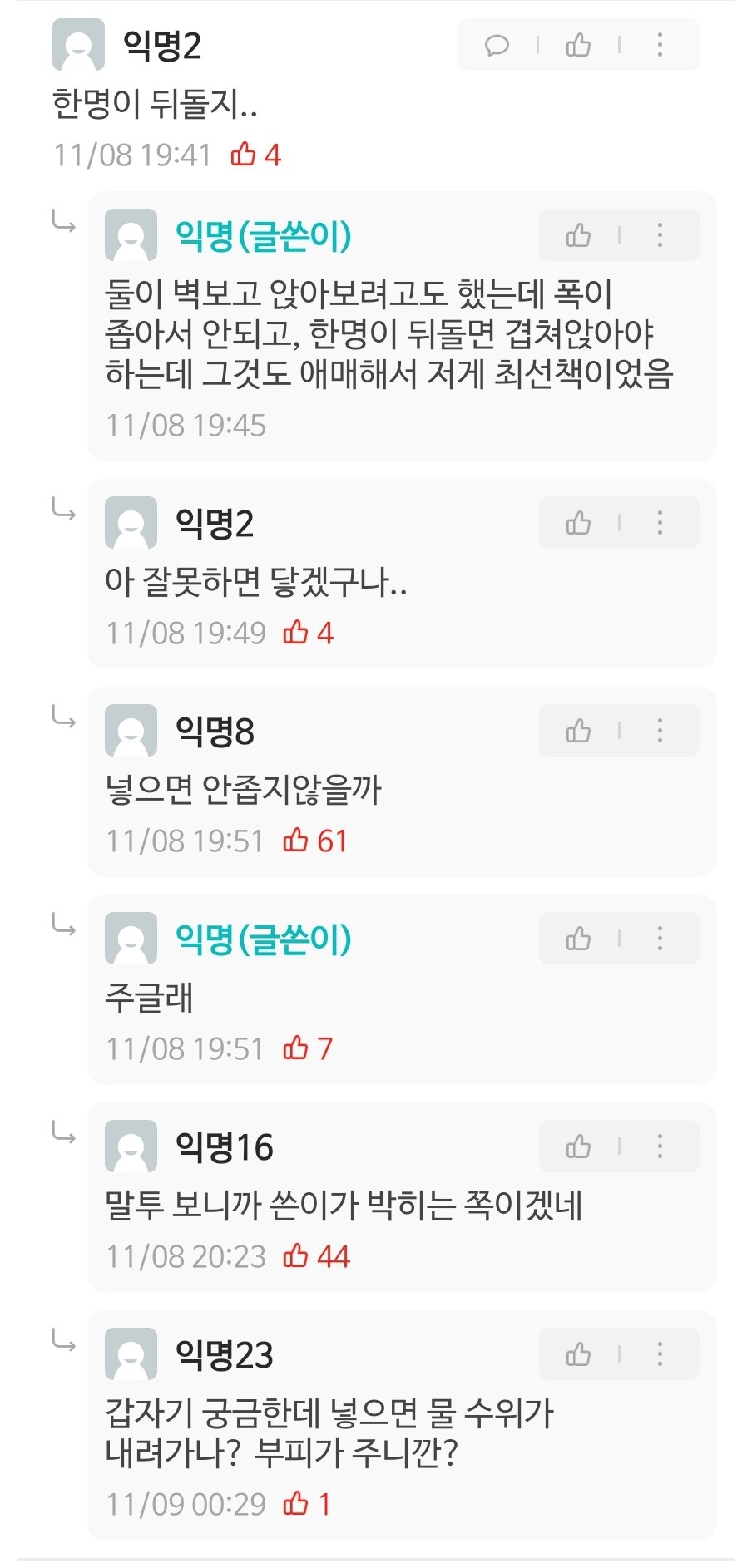
Task: Like the author's reply posted at 19:45
Action: click(x=578, y=235)
